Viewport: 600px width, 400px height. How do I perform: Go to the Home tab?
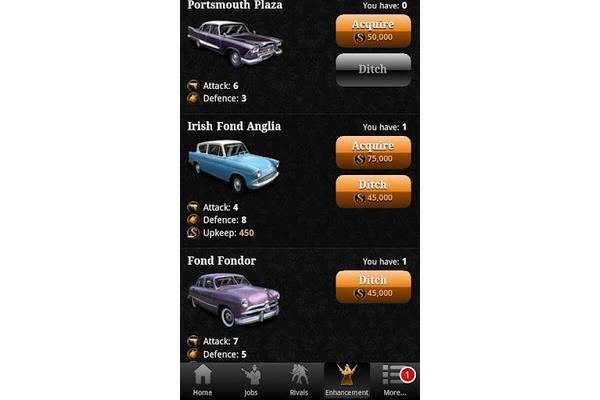coord(203,381)
